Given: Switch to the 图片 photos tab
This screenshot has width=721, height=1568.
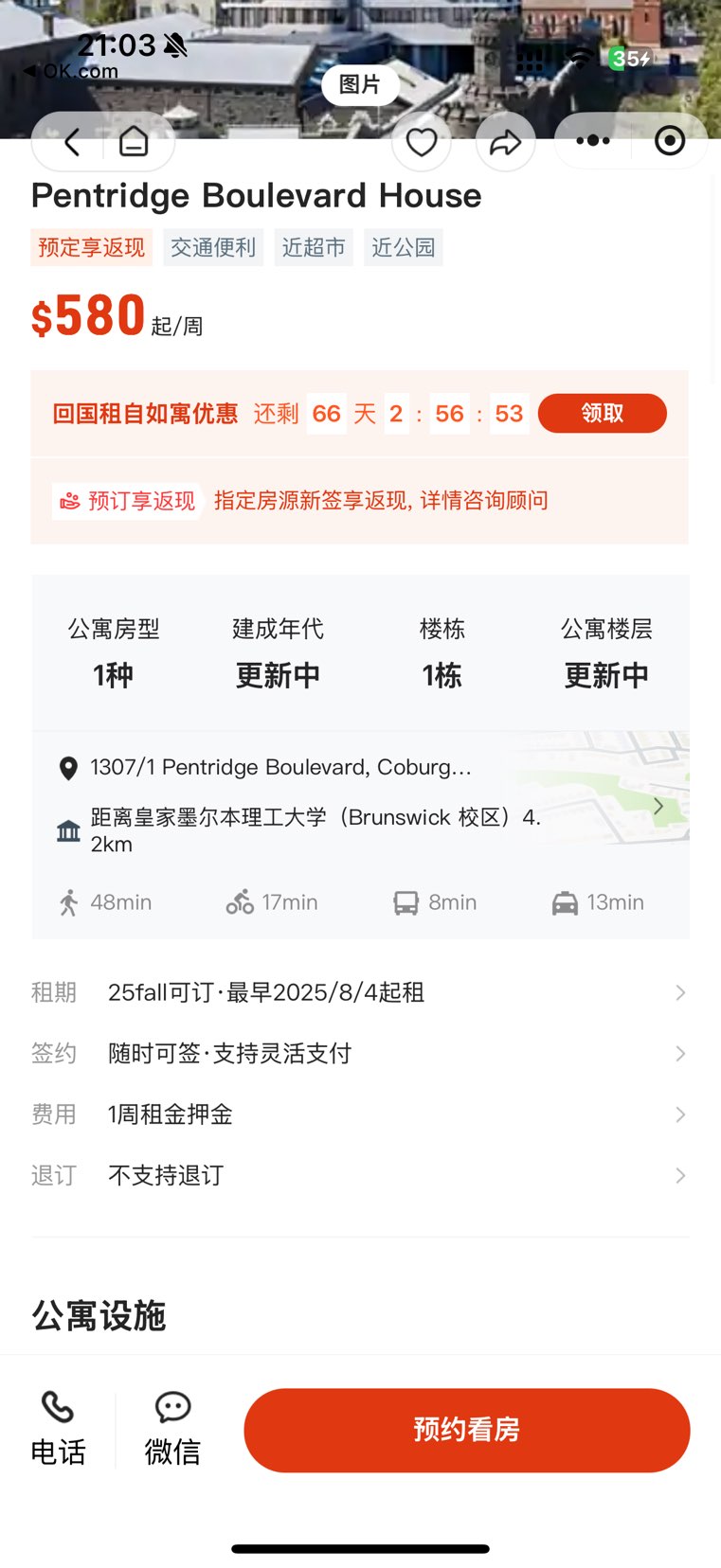Looking at the screenshot, I should coord(360,85).
